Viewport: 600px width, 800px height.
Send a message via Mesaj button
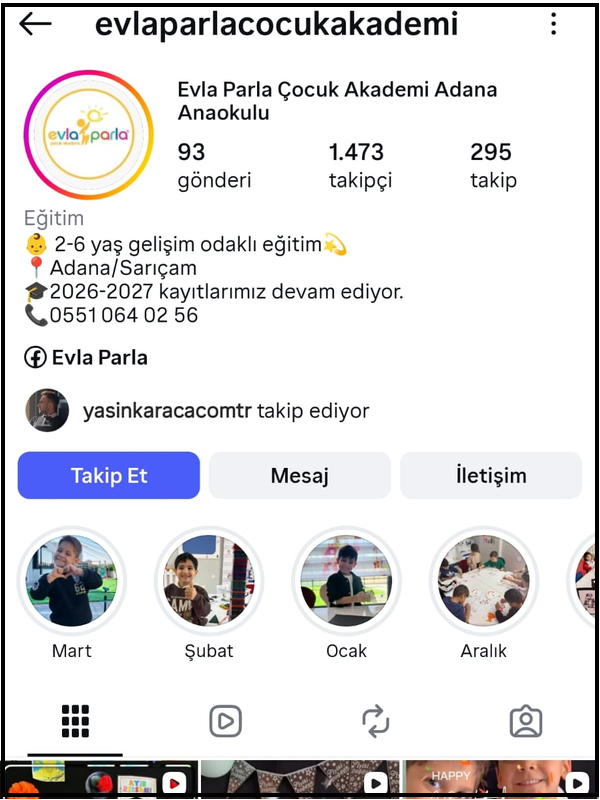pyautogui.click(x=299, y=476)
